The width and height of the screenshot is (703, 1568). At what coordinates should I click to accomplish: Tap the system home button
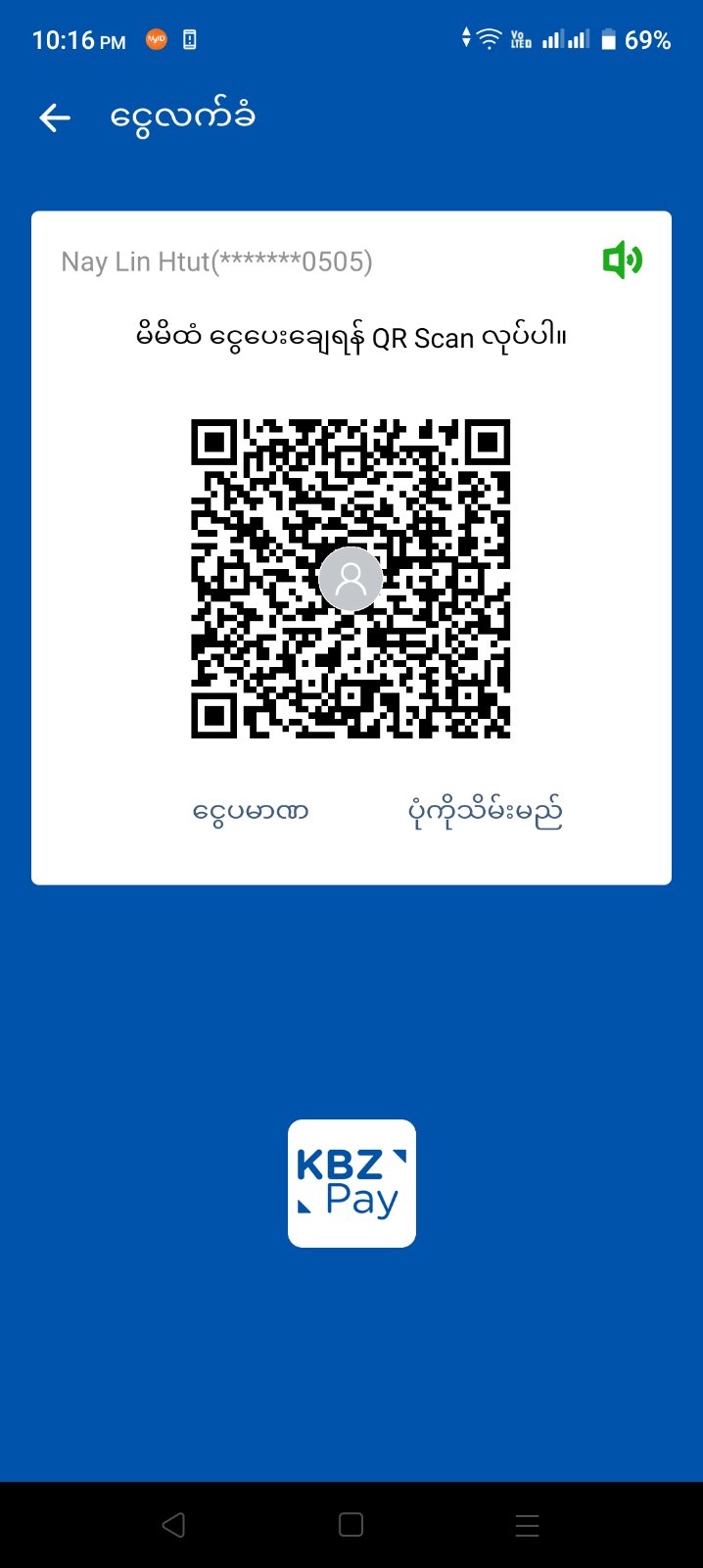(x=351, y=1525)
